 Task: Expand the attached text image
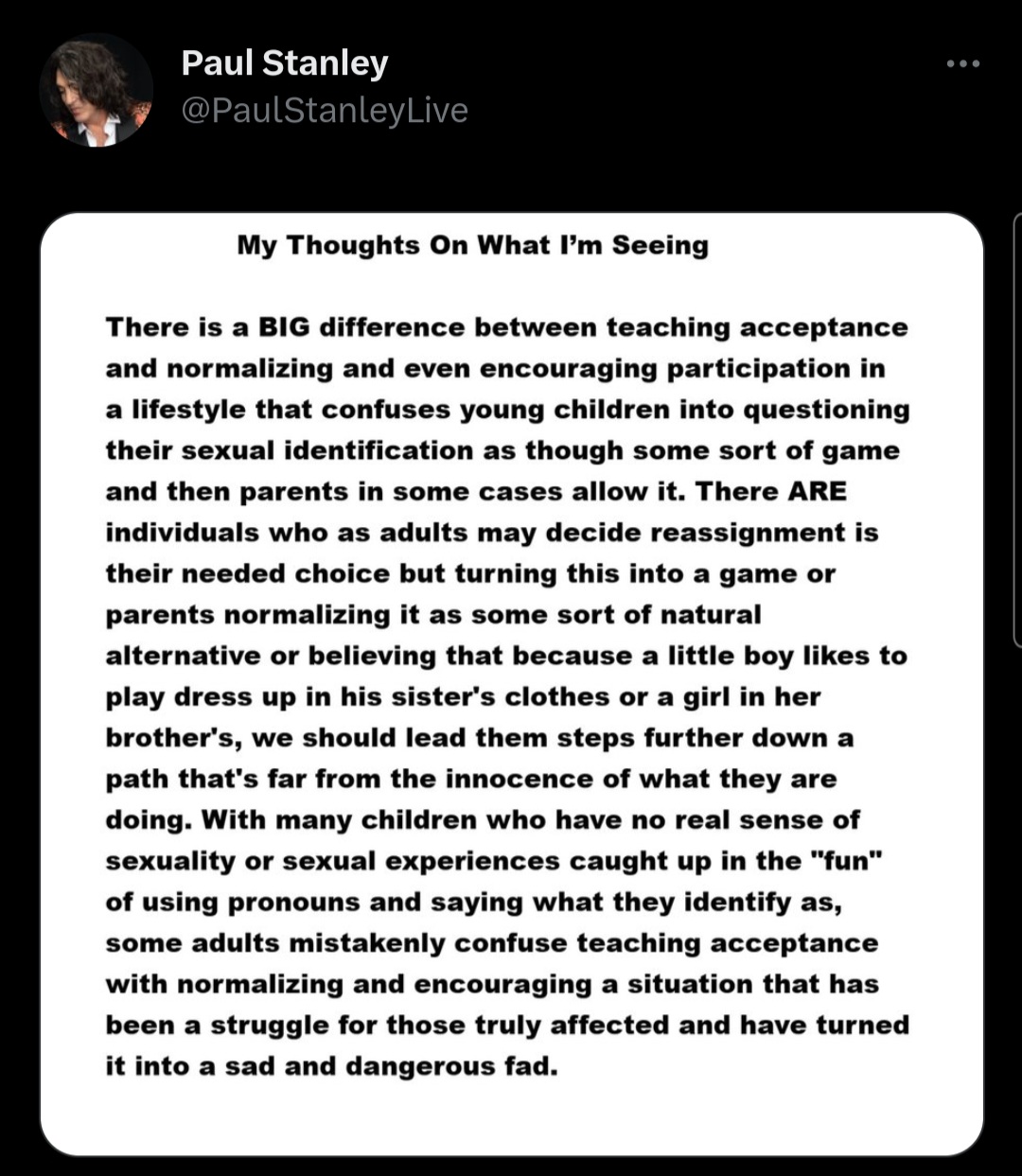pyautogui.click(x=511, y=683)
